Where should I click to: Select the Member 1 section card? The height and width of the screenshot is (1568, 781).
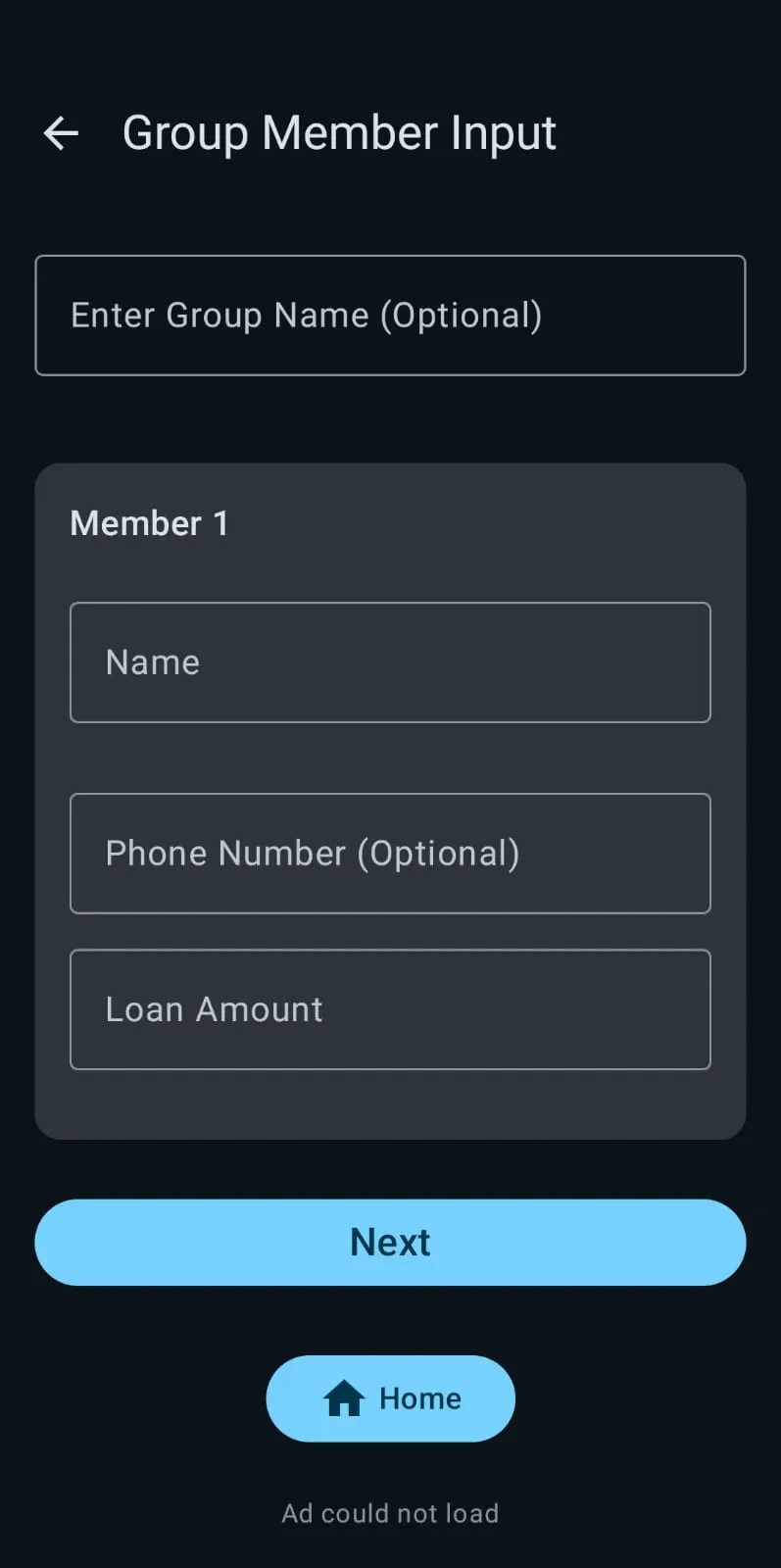pos(390,800)
